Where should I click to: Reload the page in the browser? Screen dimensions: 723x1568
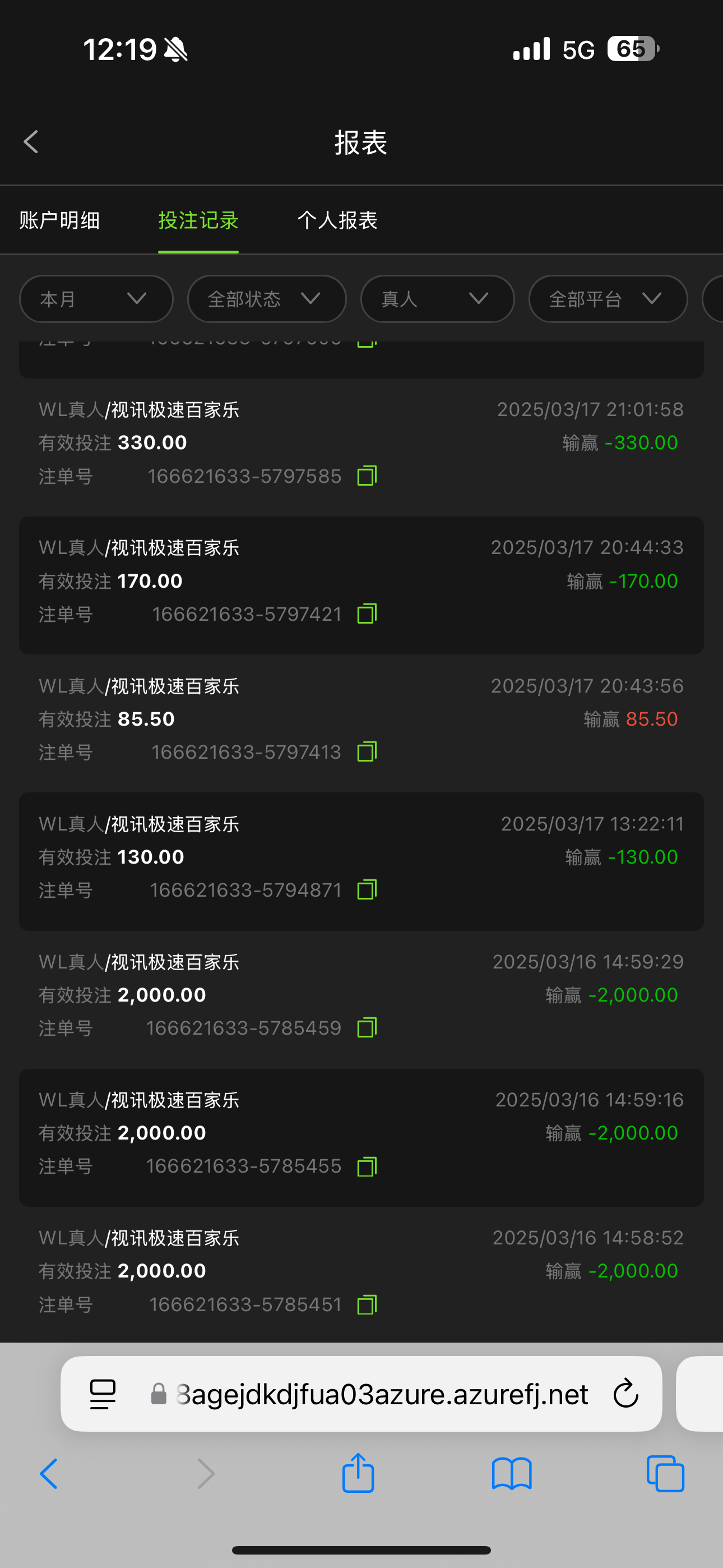tap(625, 1394)
